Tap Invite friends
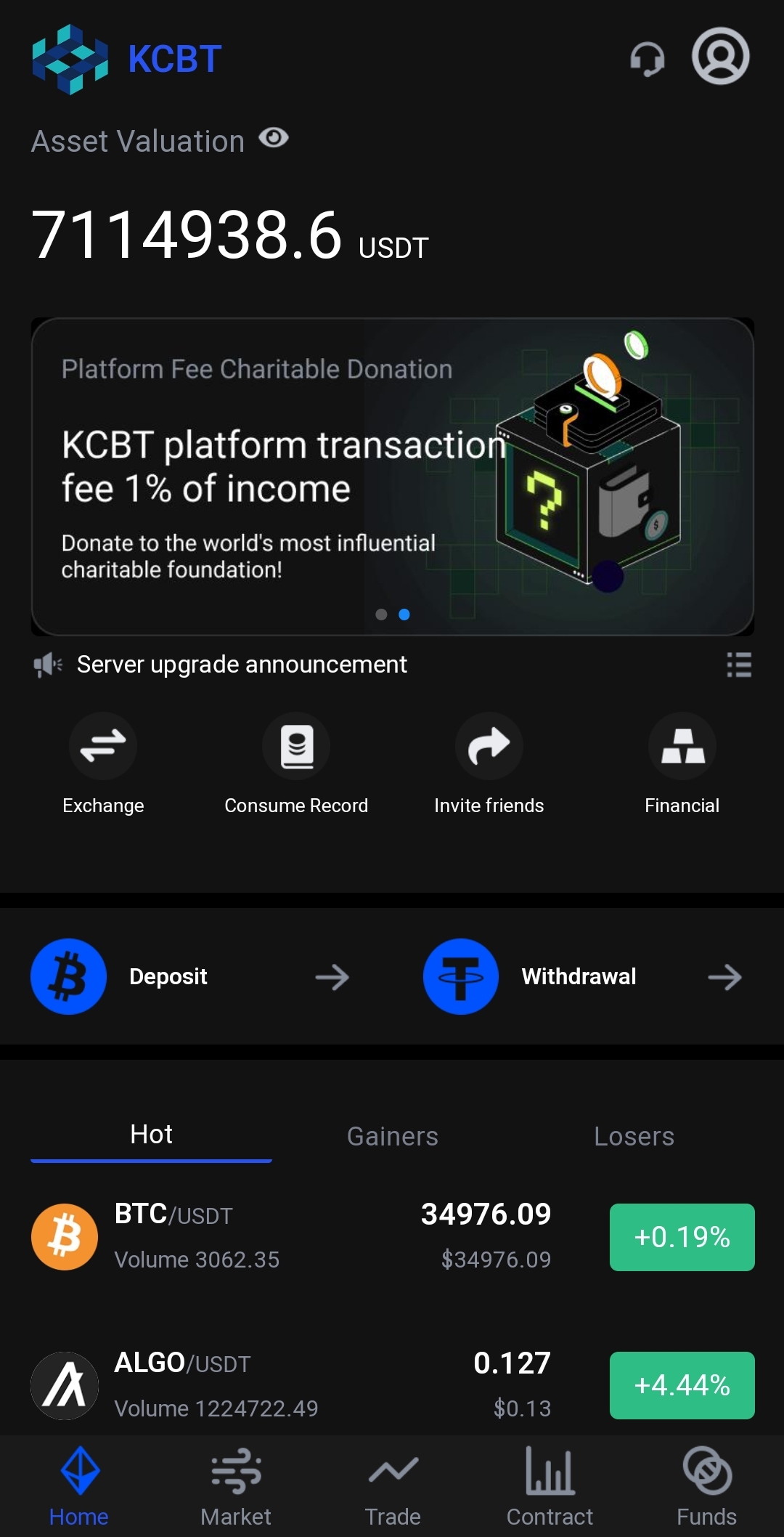Screen dimensions: 784x1537 [489, 764]
